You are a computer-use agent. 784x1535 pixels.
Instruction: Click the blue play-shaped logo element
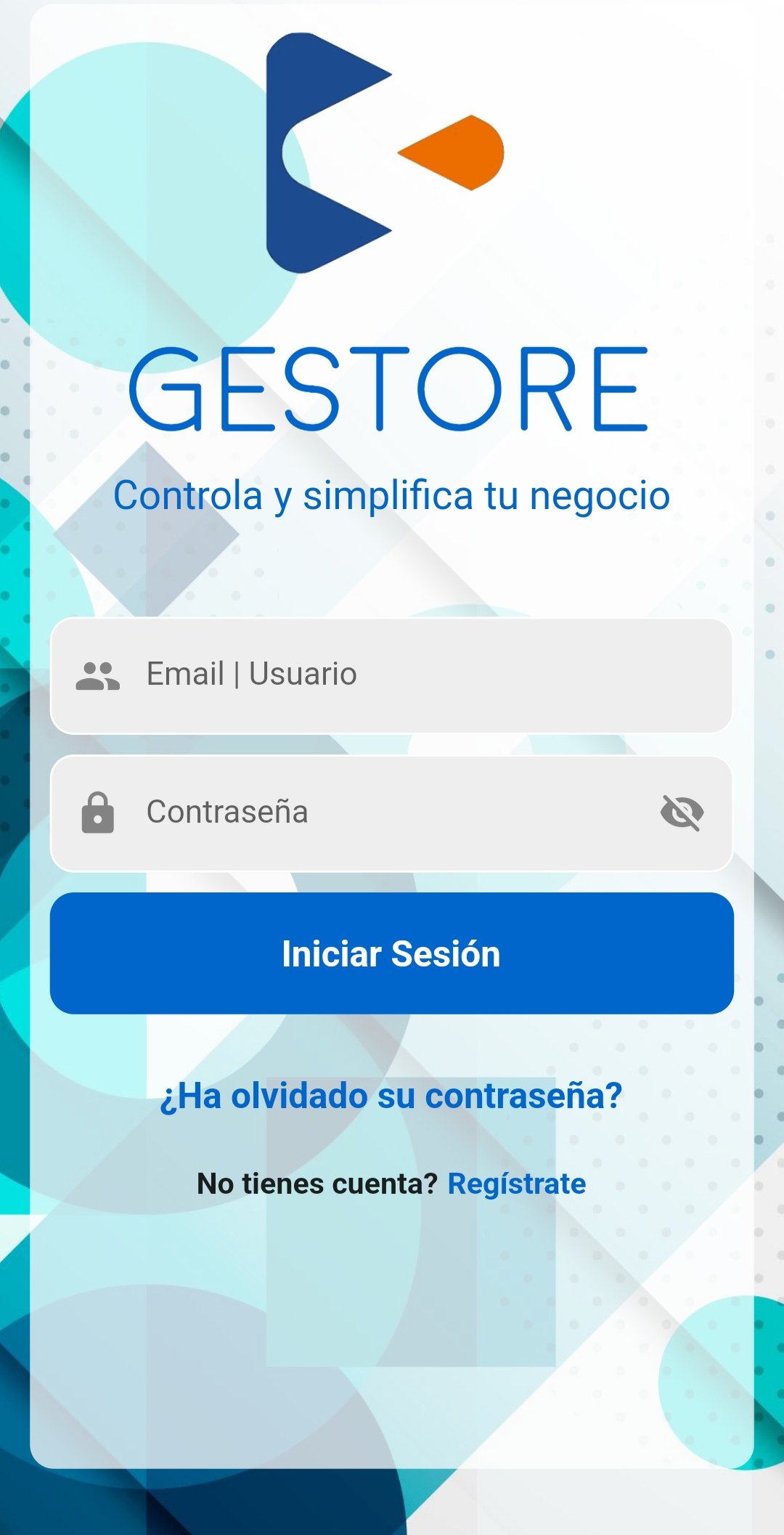(327, 152)
